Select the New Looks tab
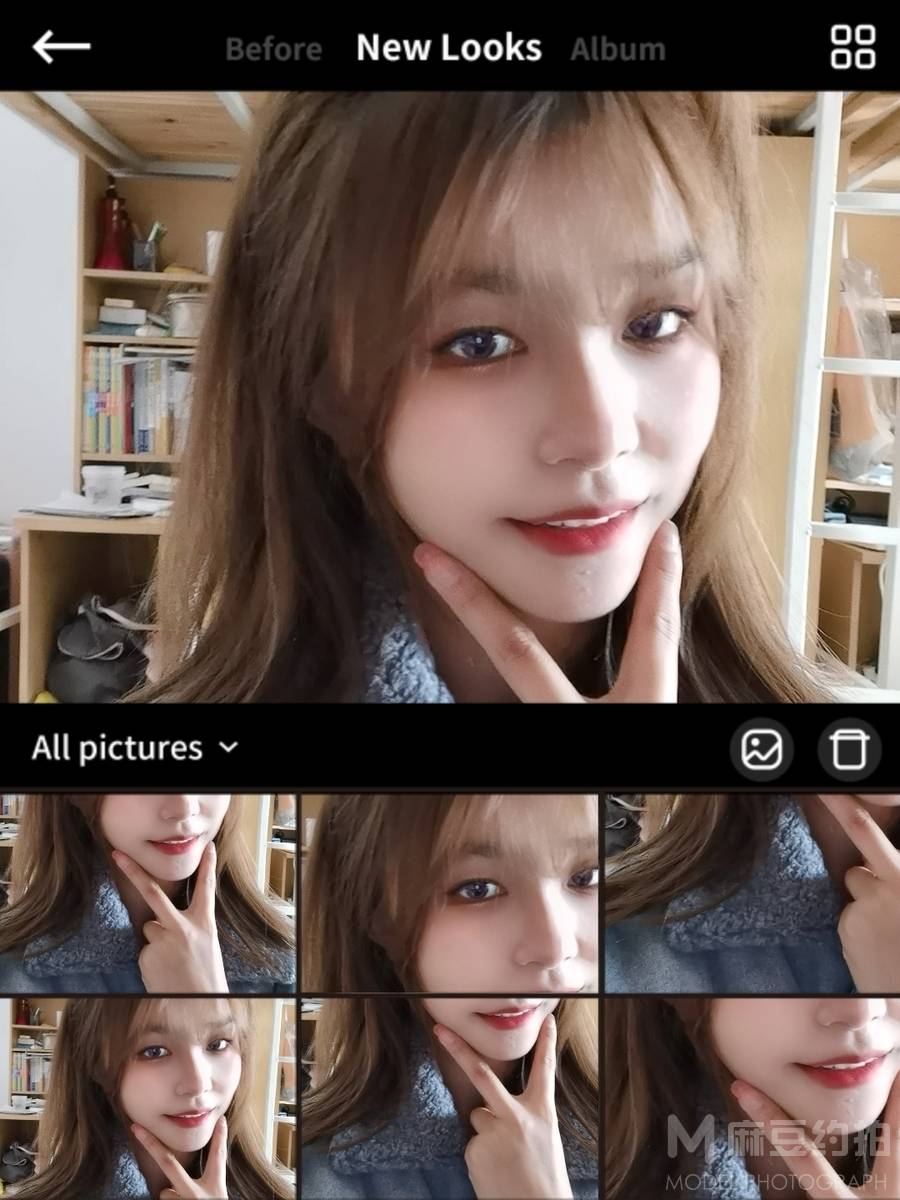The width and height of the screenshot is (900, 1200). pos(449,48)
